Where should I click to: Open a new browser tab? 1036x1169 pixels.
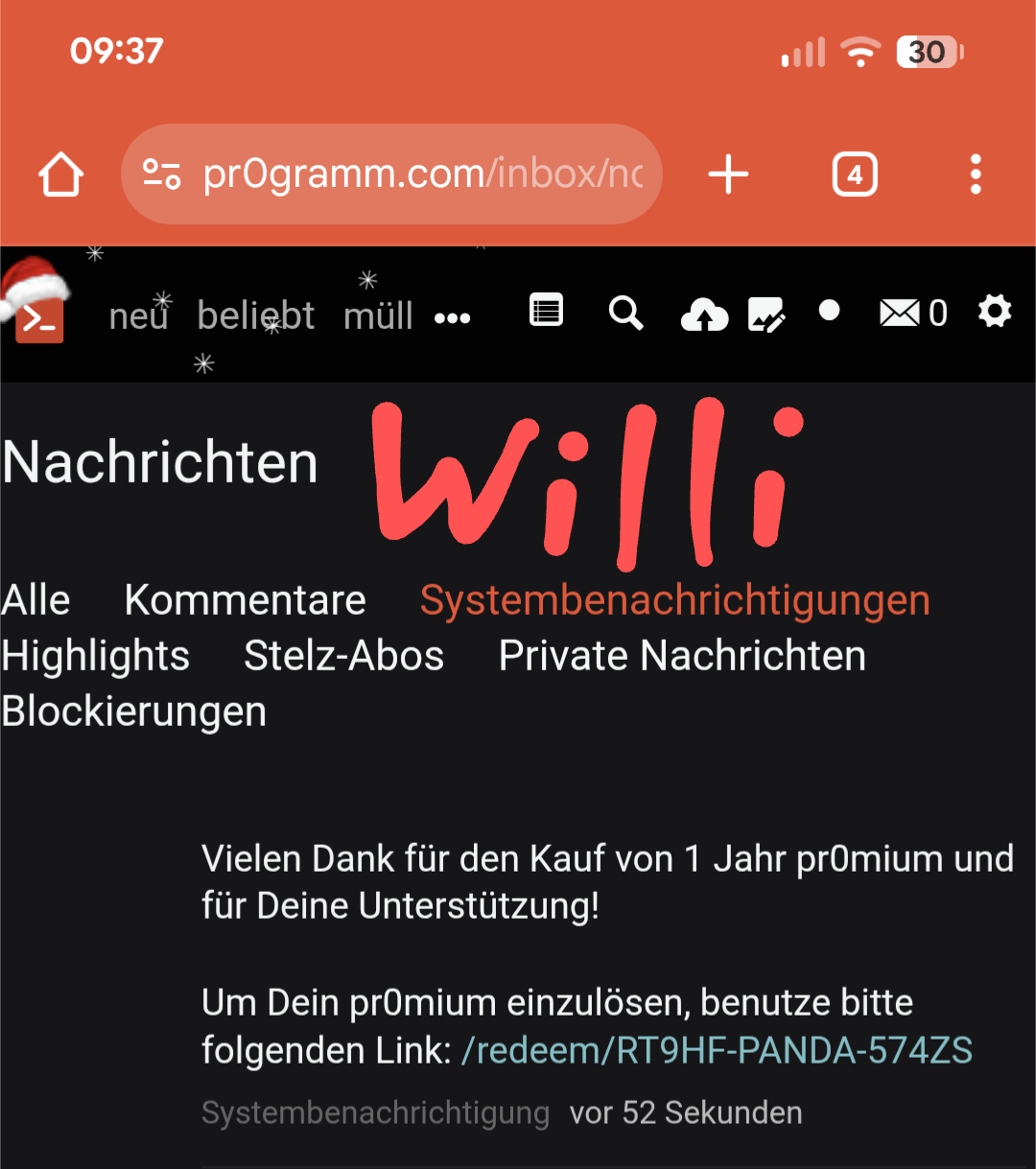(x=728, y=175)
